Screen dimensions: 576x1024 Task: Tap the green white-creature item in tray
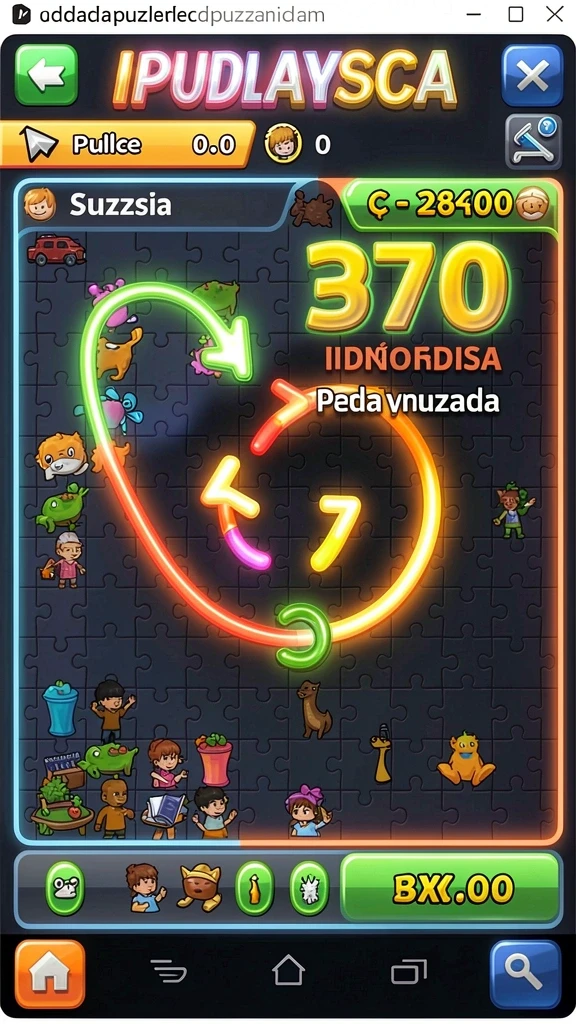coord(309,888)
